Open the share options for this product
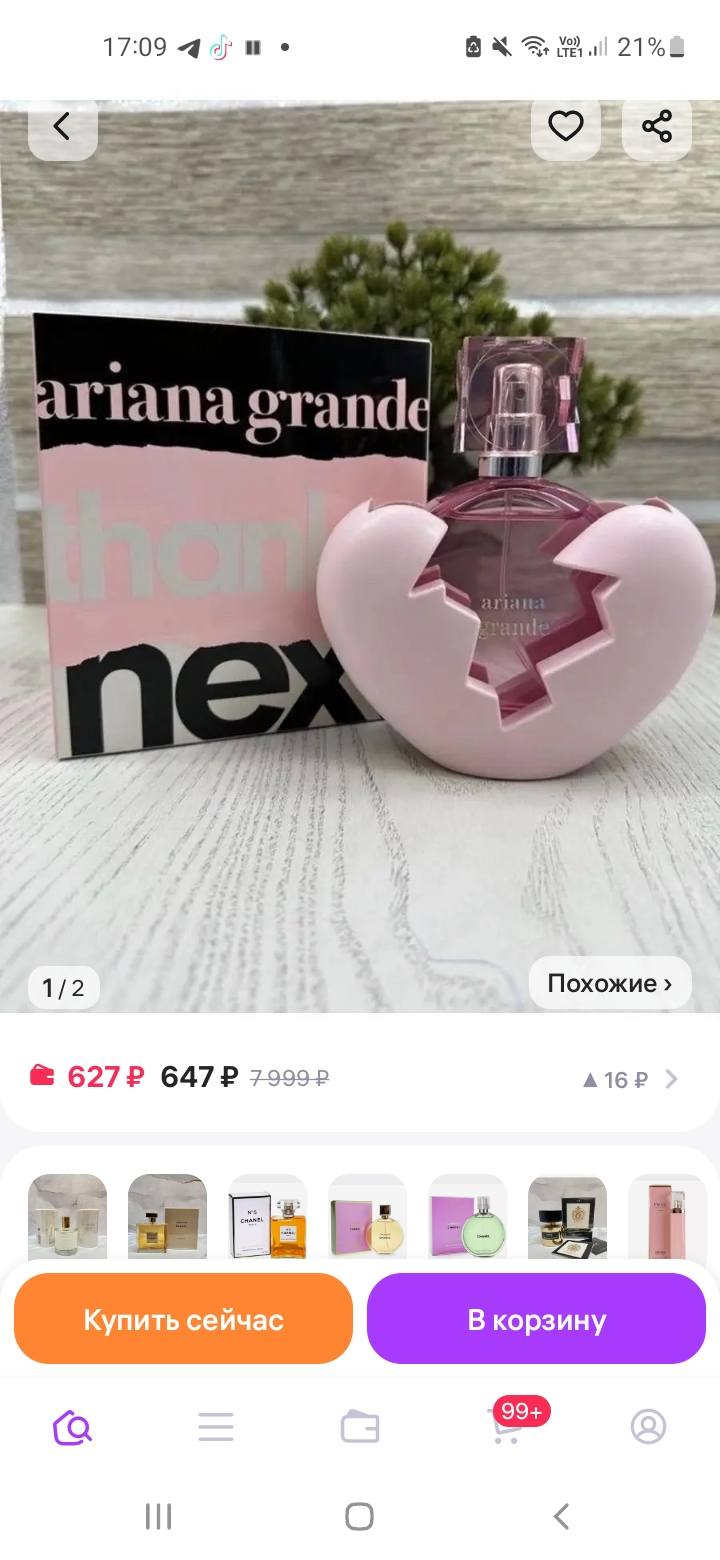 click(656, 127)
